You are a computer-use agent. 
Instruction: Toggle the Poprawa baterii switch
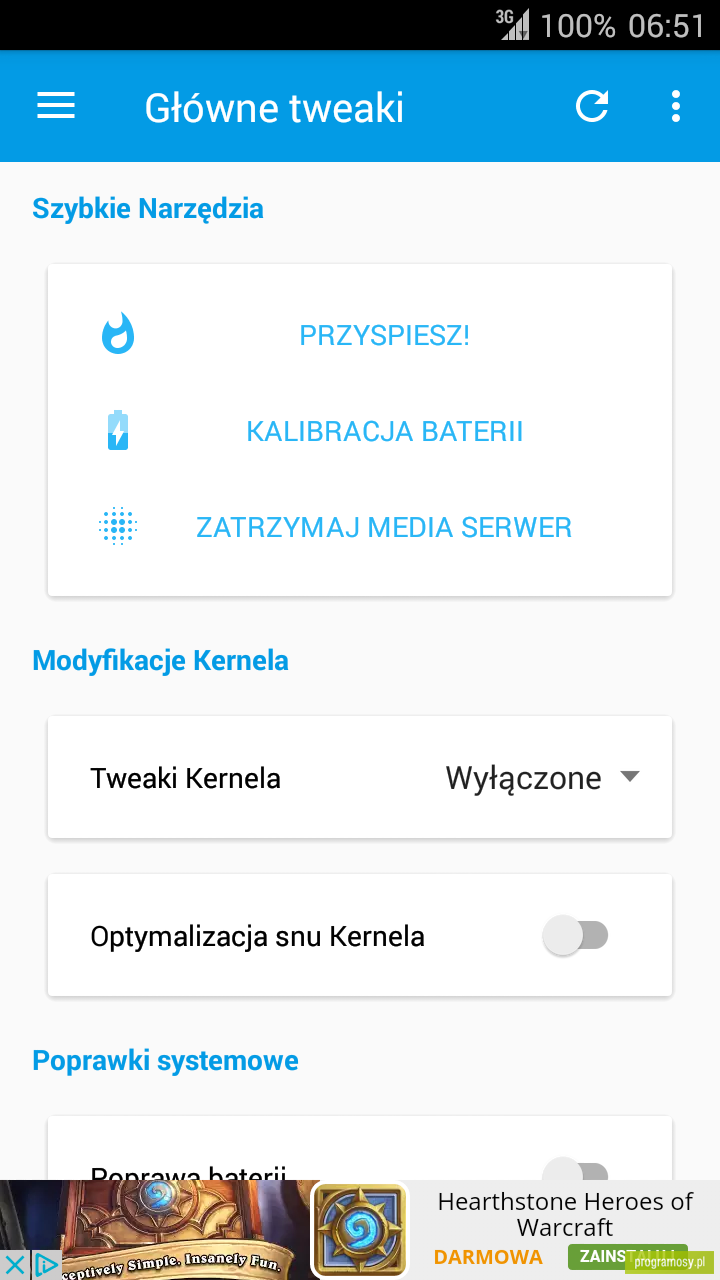tap(575, 1170)
